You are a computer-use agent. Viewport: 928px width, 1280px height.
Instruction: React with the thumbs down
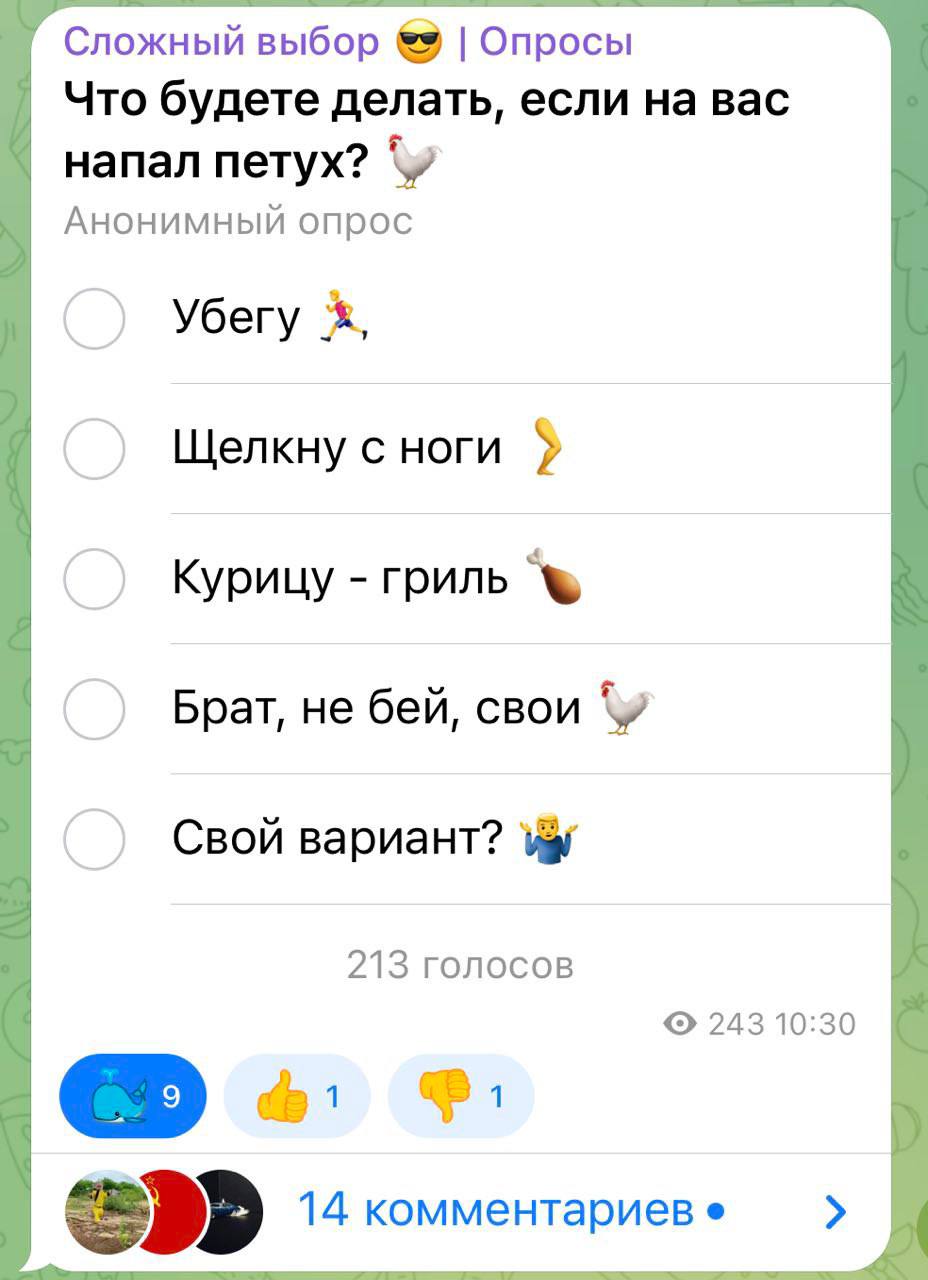pyautogui.click(x=460, y=1096)
